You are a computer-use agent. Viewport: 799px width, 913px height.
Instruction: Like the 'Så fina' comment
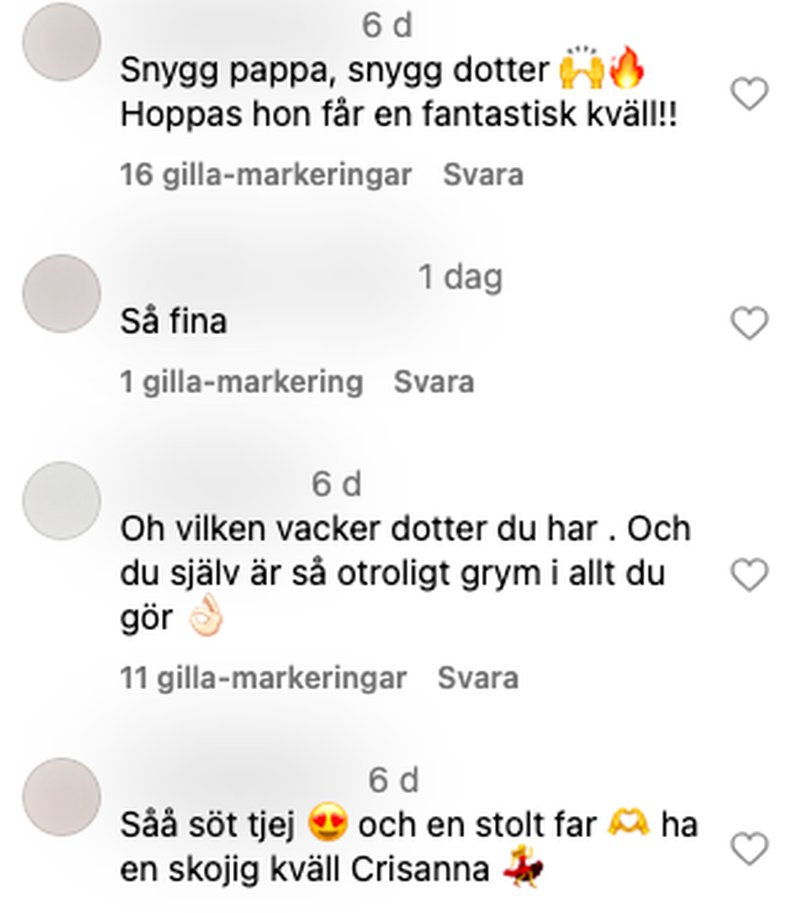[x=749, y=324]
